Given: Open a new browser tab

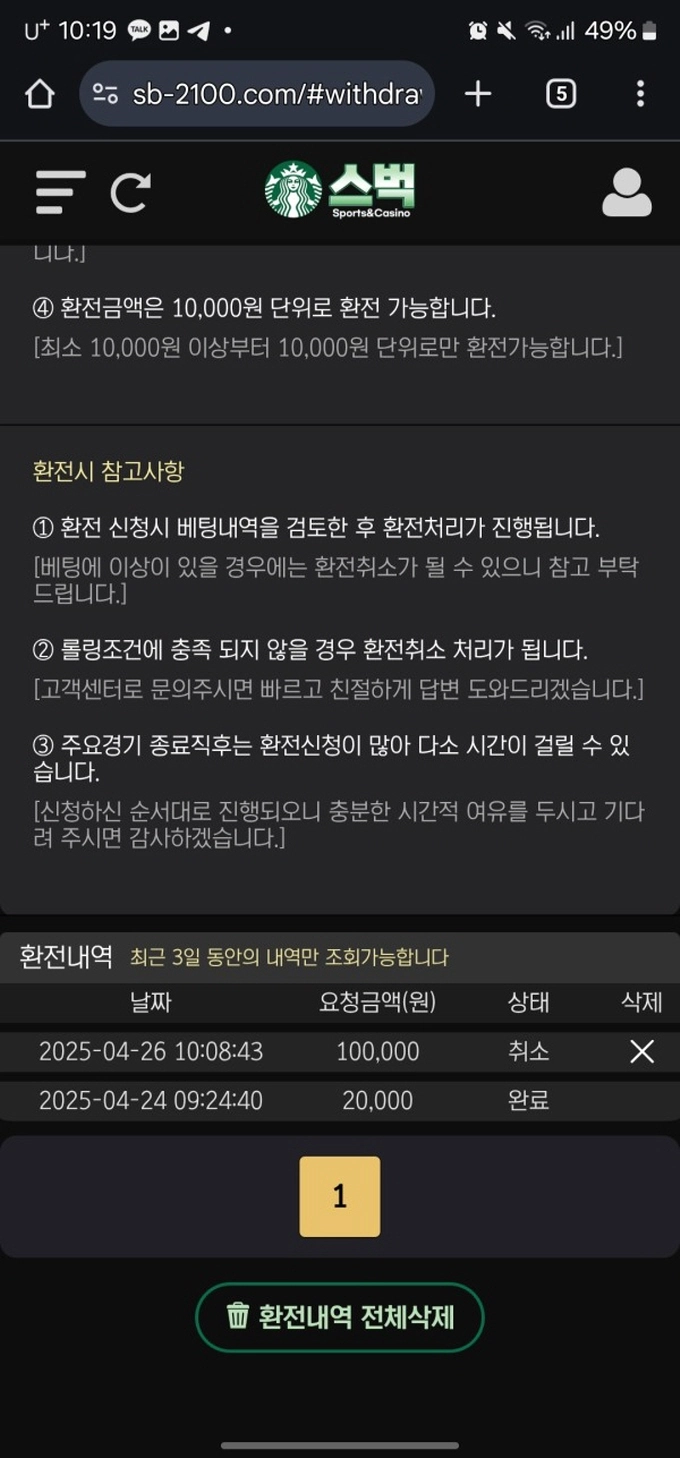Looking at the screenshot, I should click(478, 94).
